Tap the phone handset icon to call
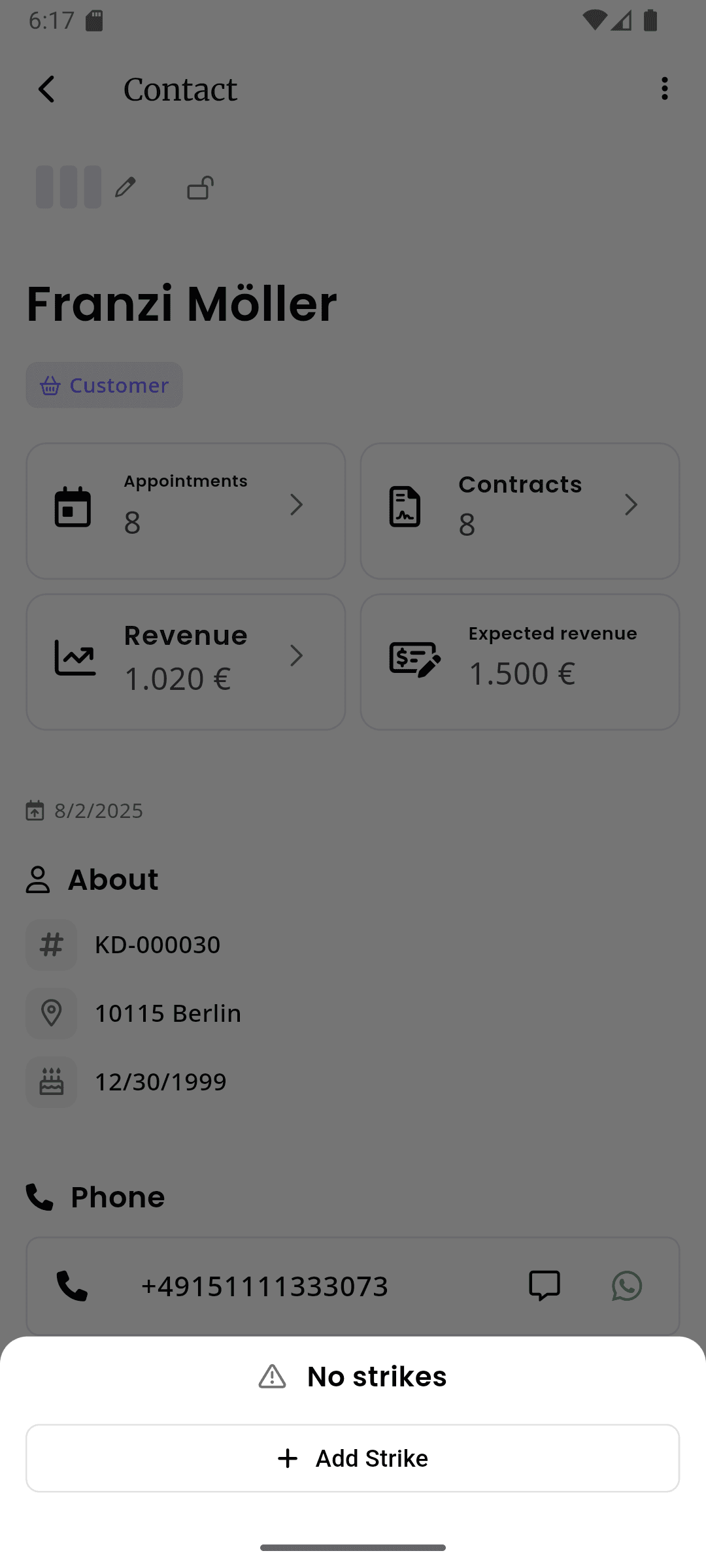The width and height of the screenshot is (706, 1568). (x=73, y=1286)
